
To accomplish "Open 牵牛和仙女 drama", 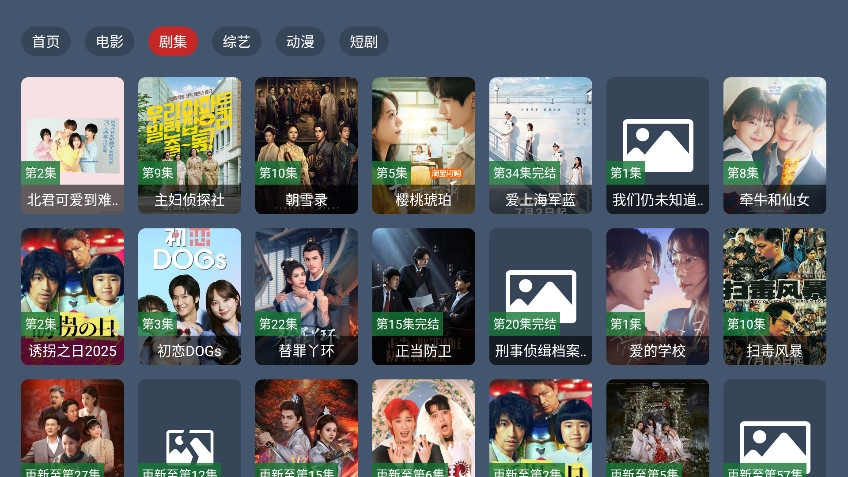I will 775,145.
